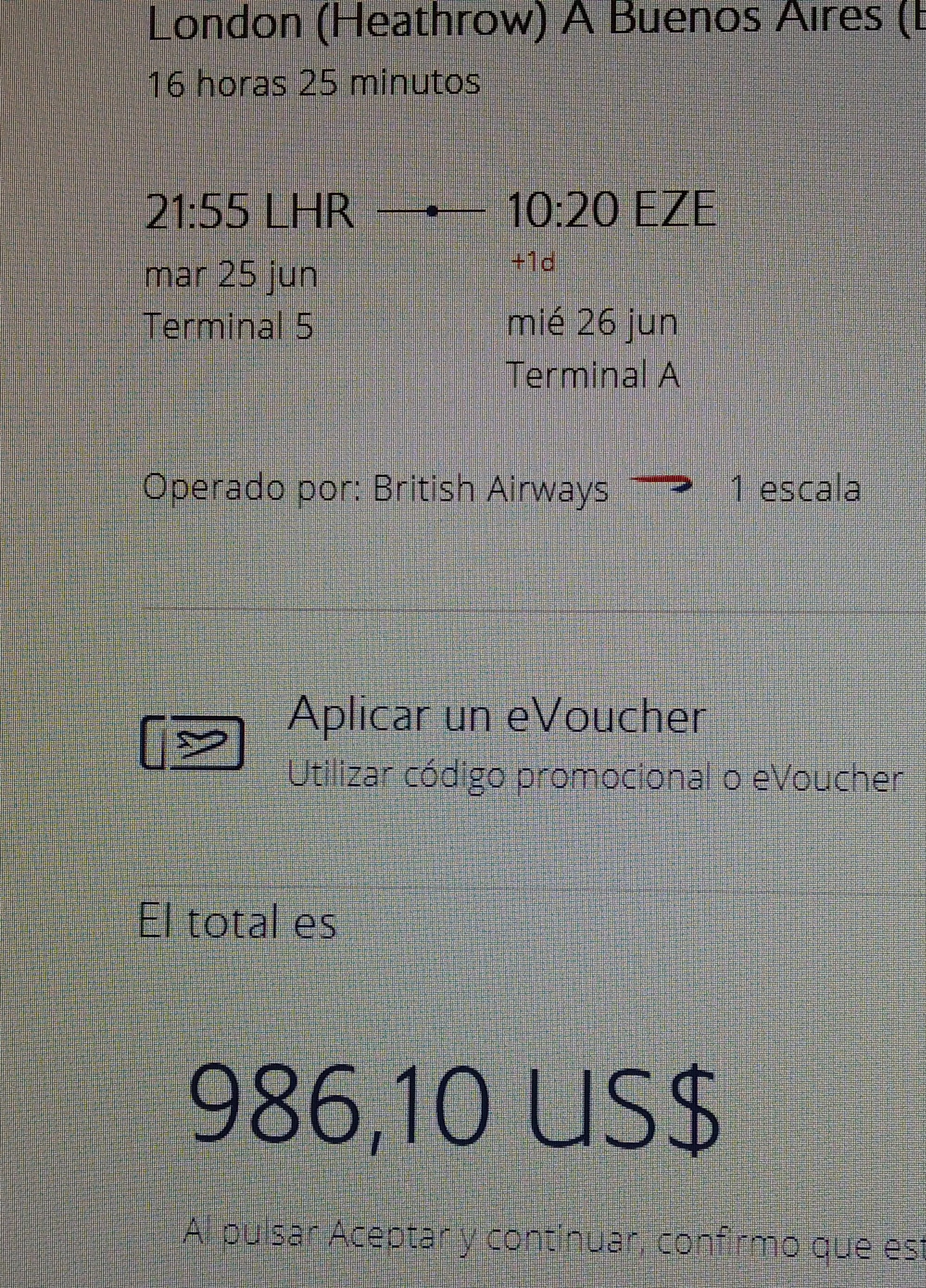Expand the Aplicar un eVoucher row
Image resolution: width=926 pixels, height=1288 pixels.
[496, 716]
